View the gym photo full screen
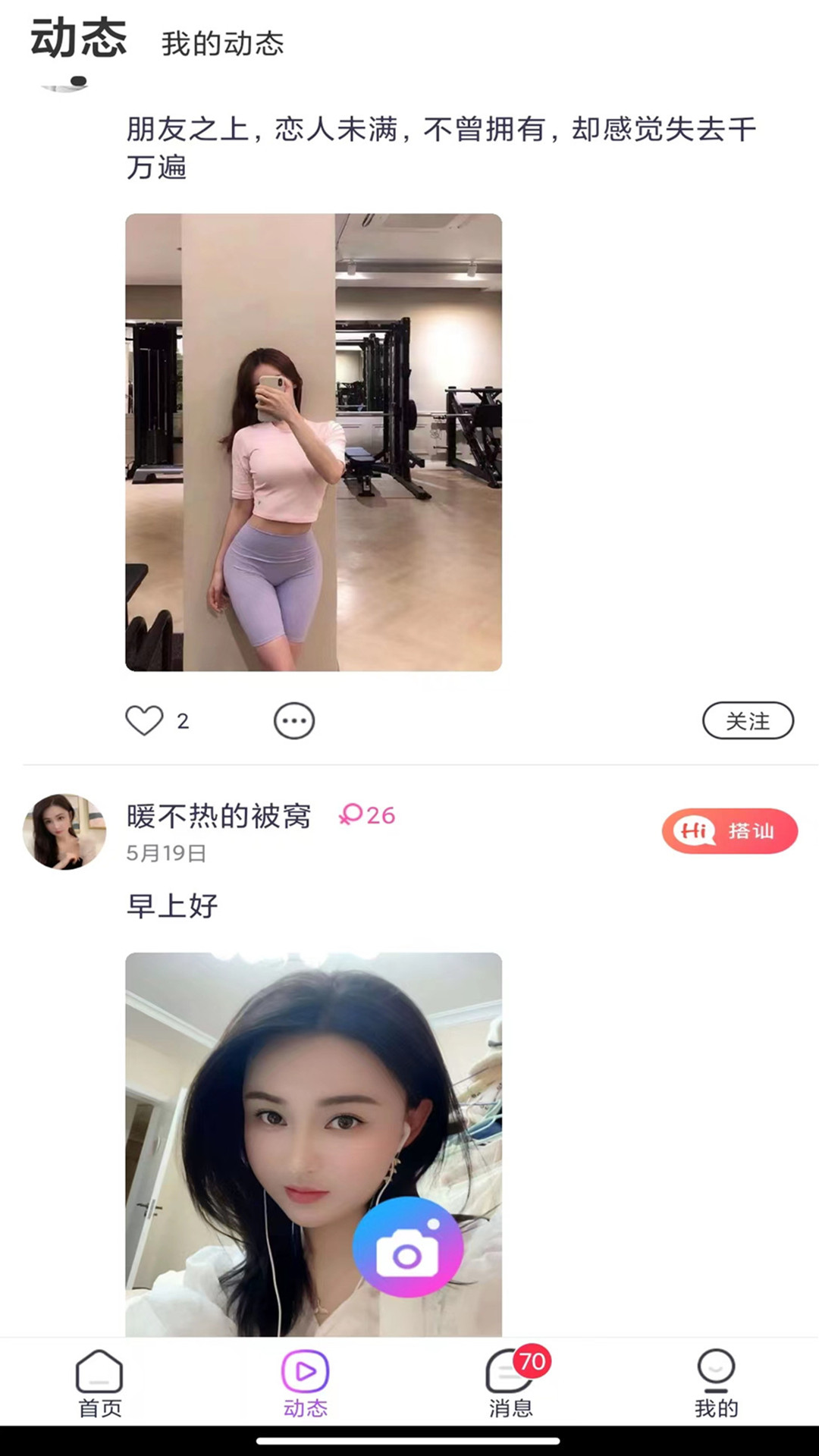 [x=312, y=444]
